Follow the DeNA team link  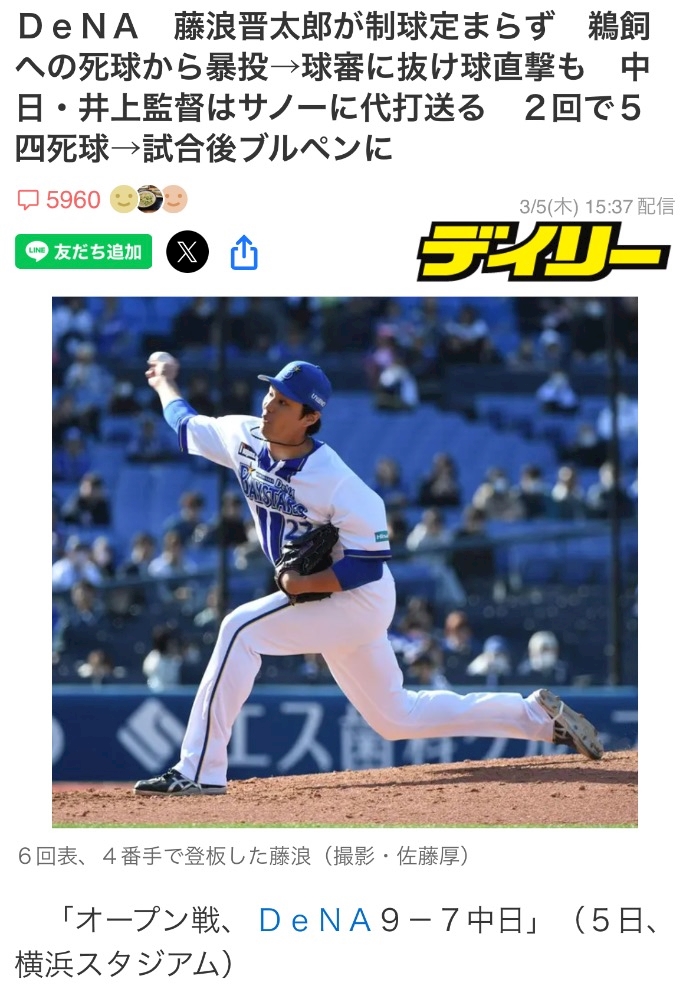tap(315, 920)
